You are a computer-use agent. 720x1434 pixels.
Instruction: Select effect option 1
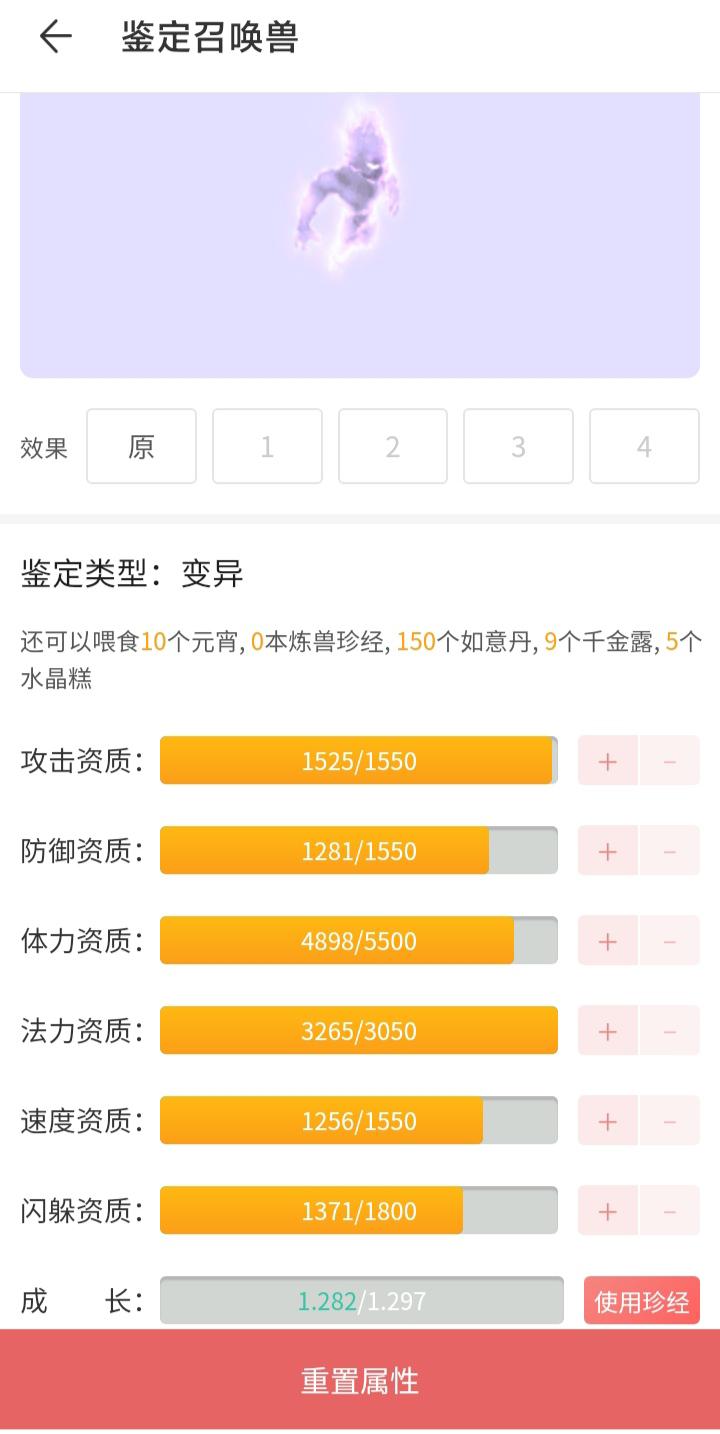pyautogui.click(x=267, y=446)
